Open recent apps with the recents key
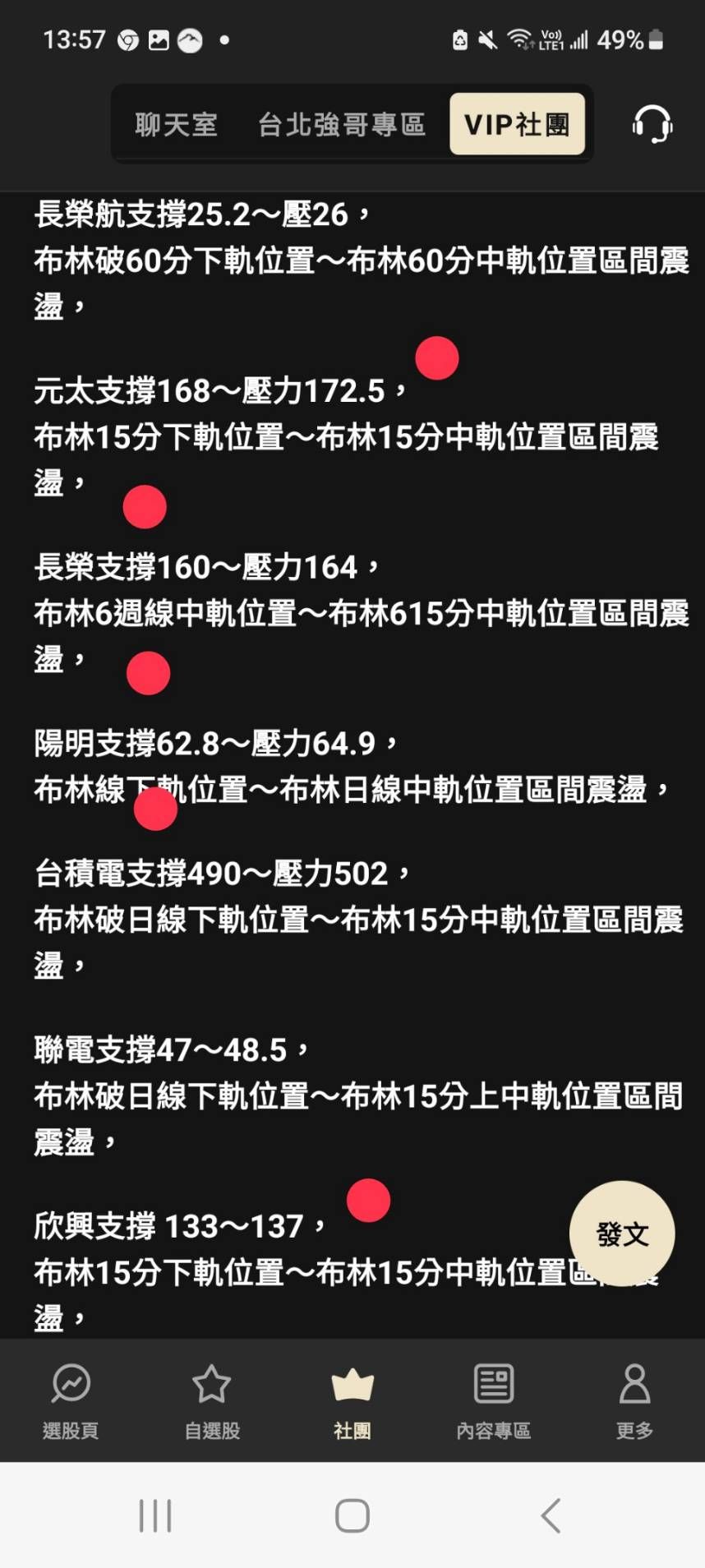705x1568 pixels. click(155, 1516)
